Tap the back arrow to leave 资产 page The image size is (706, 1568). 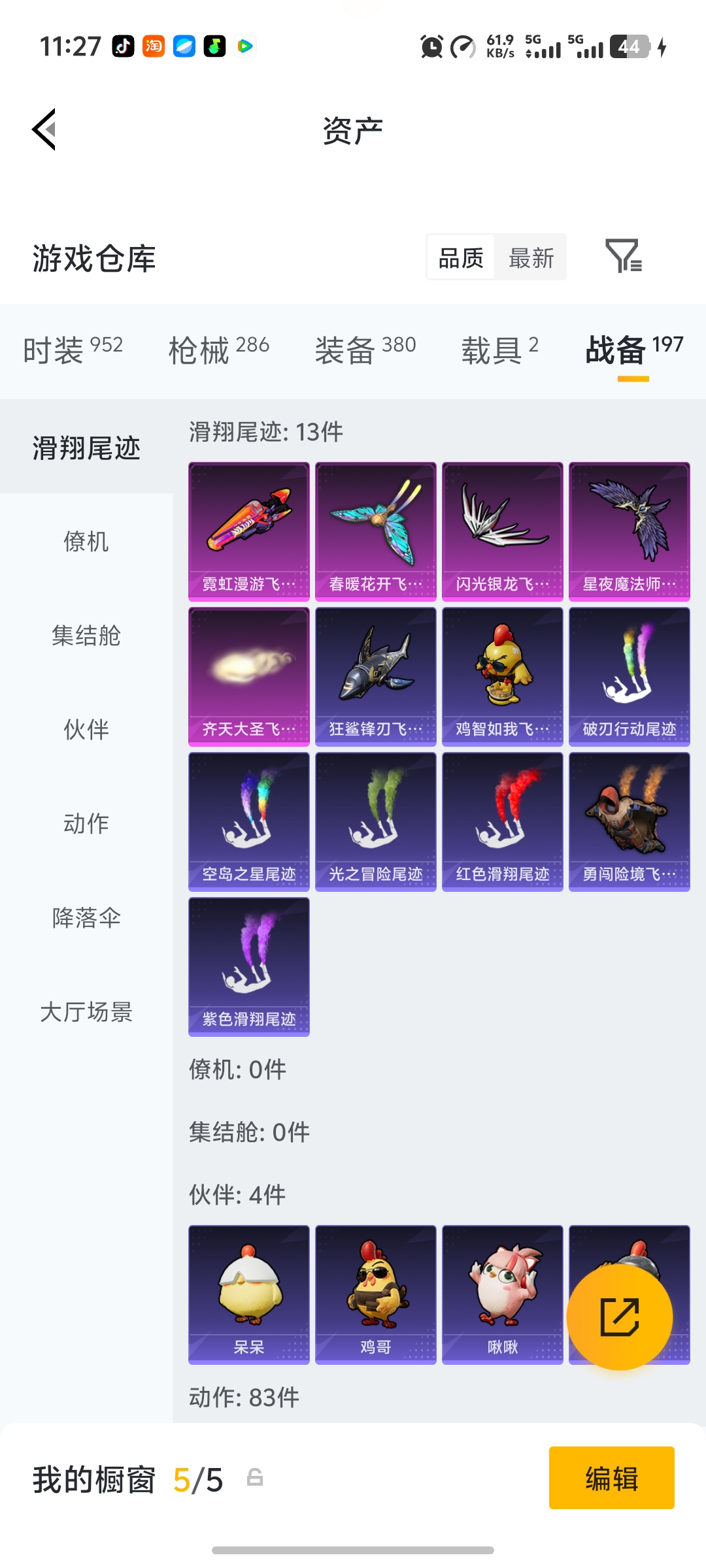coord(44,129)
